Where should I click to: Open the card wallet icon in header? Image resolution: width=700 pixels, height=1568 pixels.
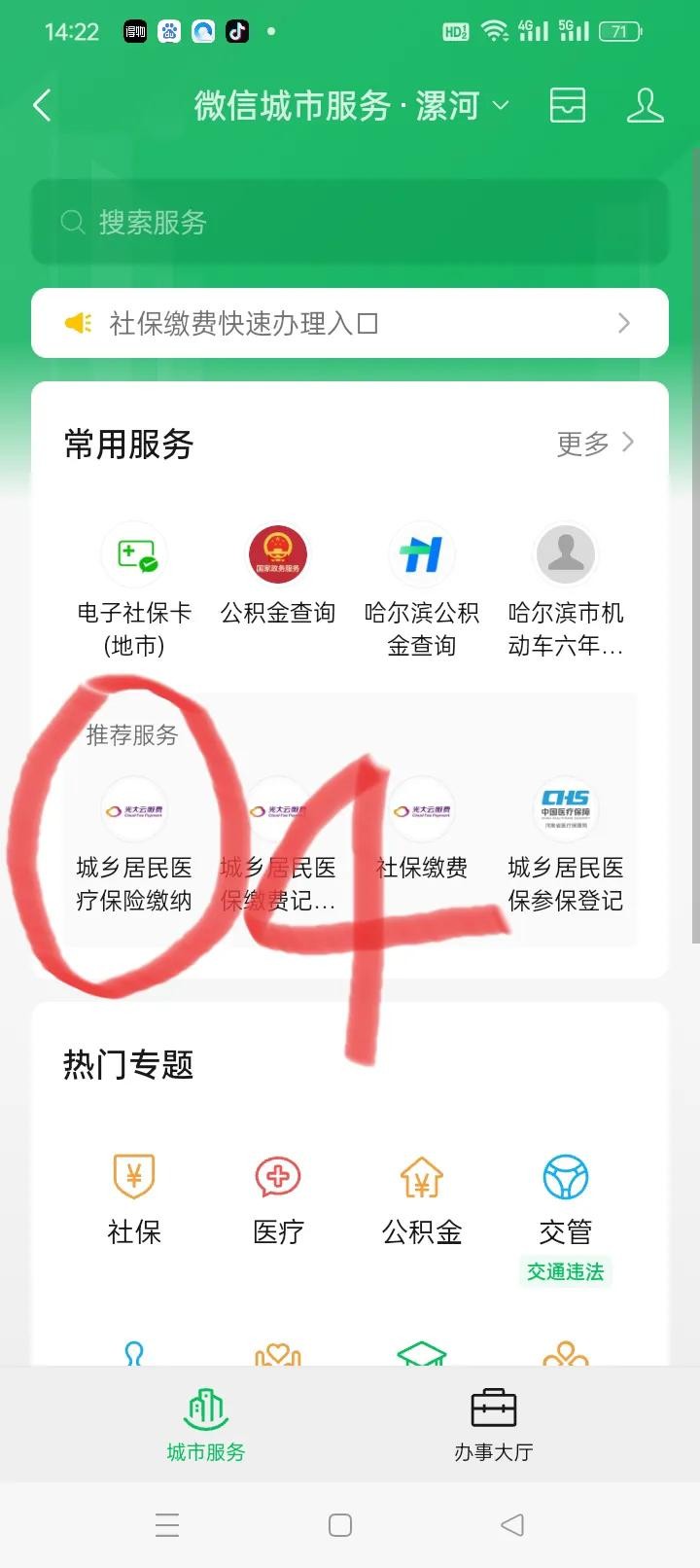(568, 105)
